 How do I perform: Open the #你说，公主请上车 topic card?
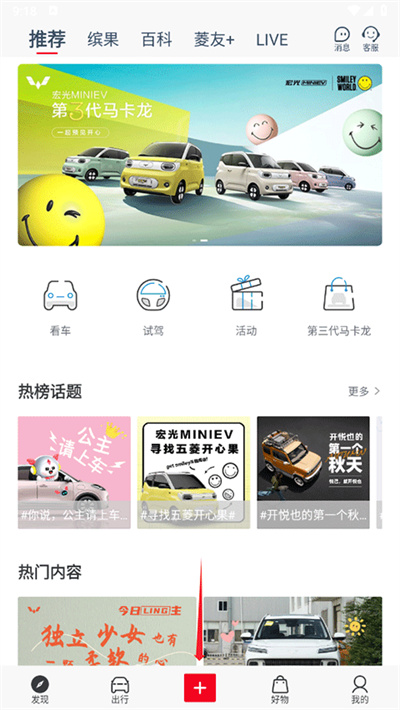(x=74, y=472)
